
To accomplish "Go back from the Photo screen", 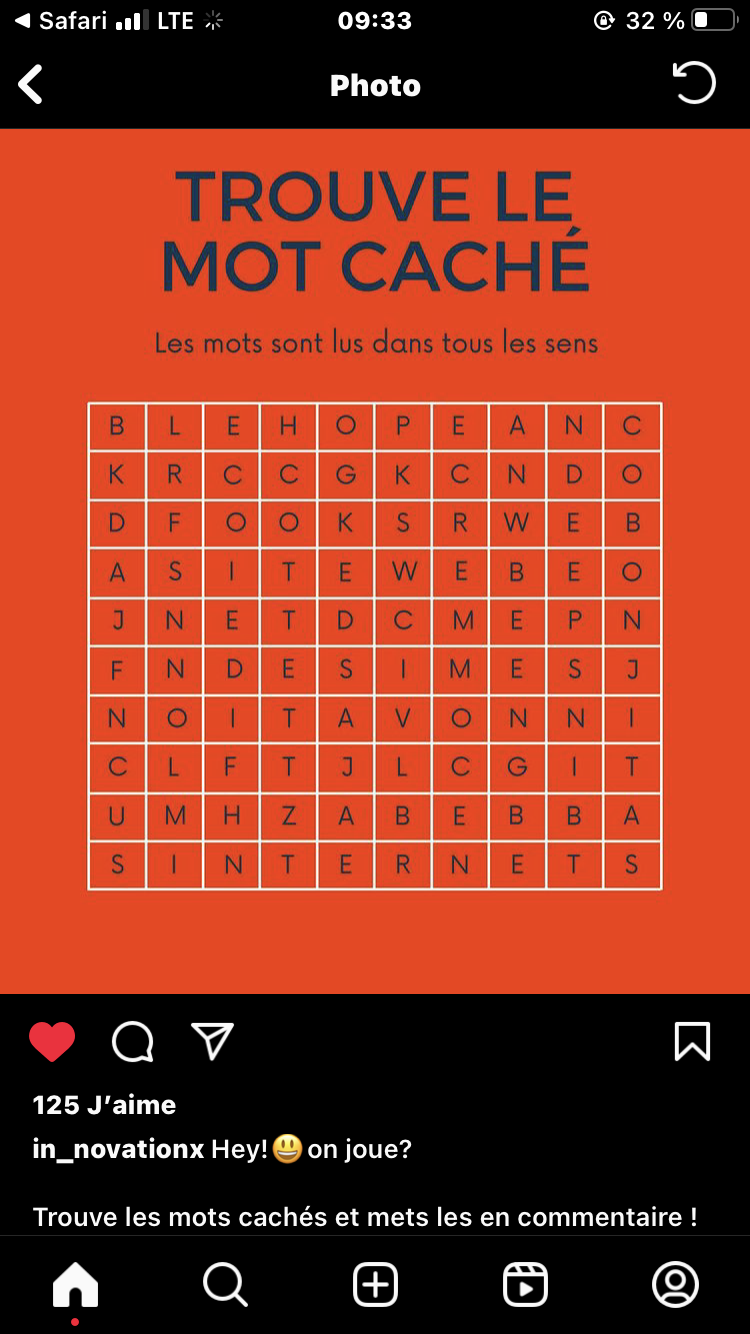I will click(31, 85).
